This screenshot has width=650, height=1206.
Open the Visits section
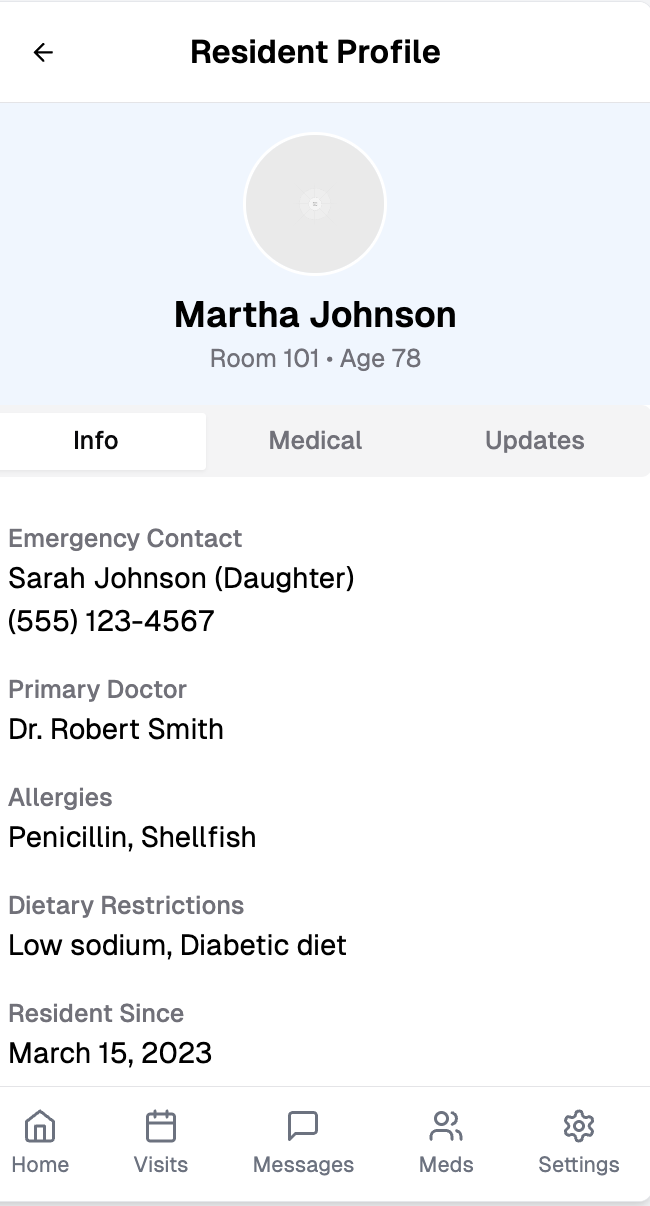[161, 1141]
